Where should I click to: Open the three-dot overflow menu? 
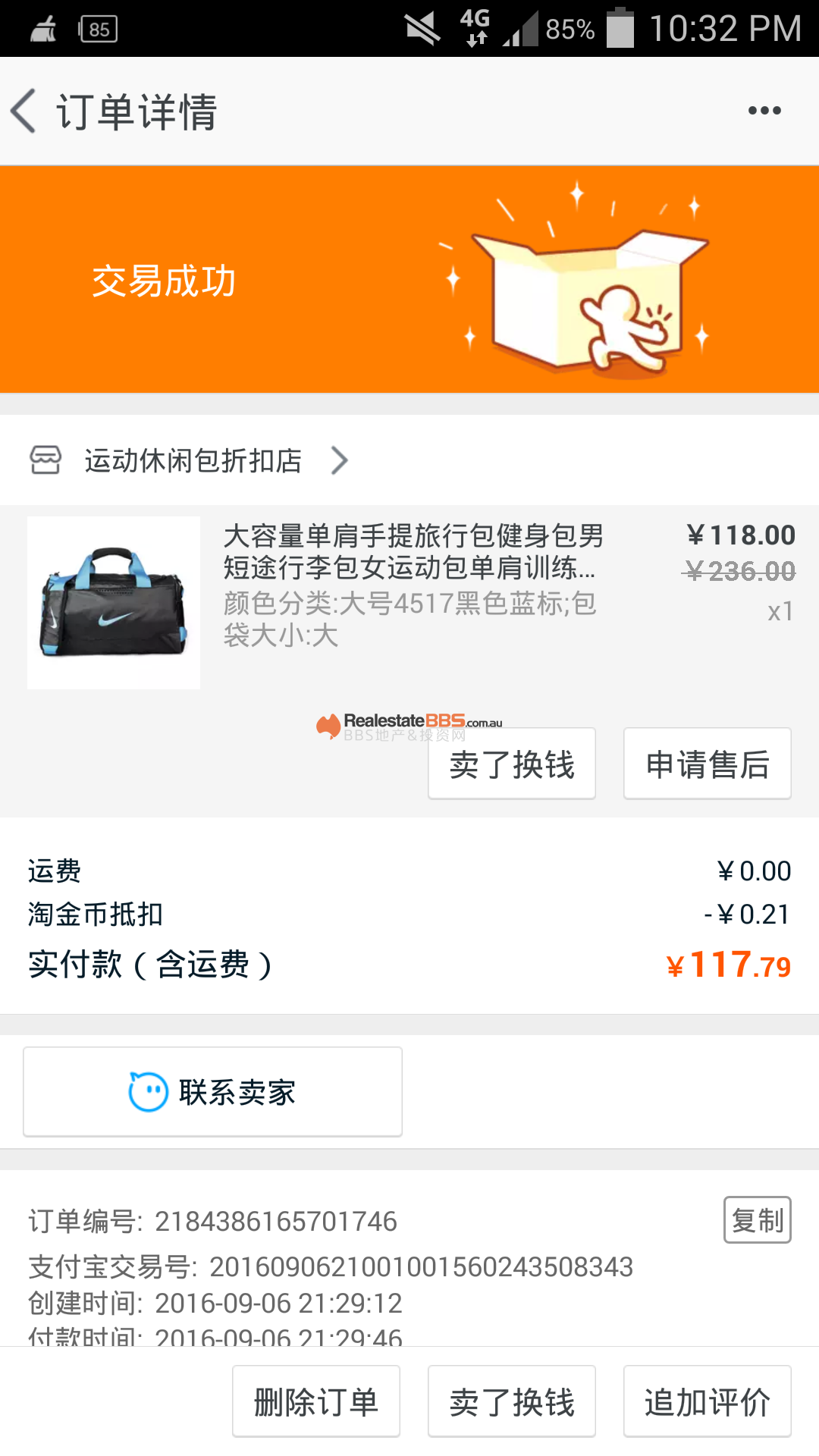tap(764, 111)
